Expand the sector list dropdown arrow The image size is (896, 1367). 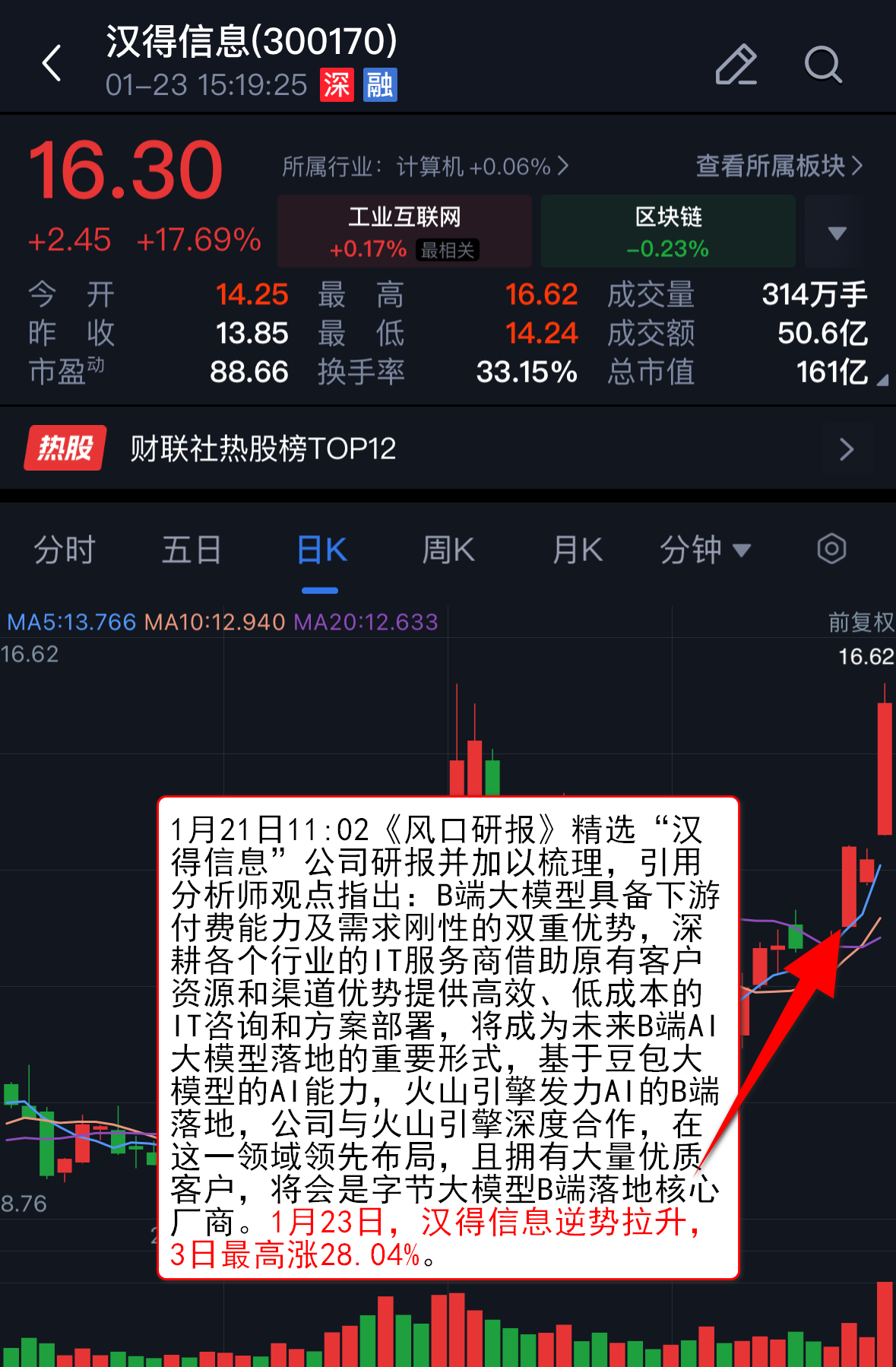click(837, 232)
